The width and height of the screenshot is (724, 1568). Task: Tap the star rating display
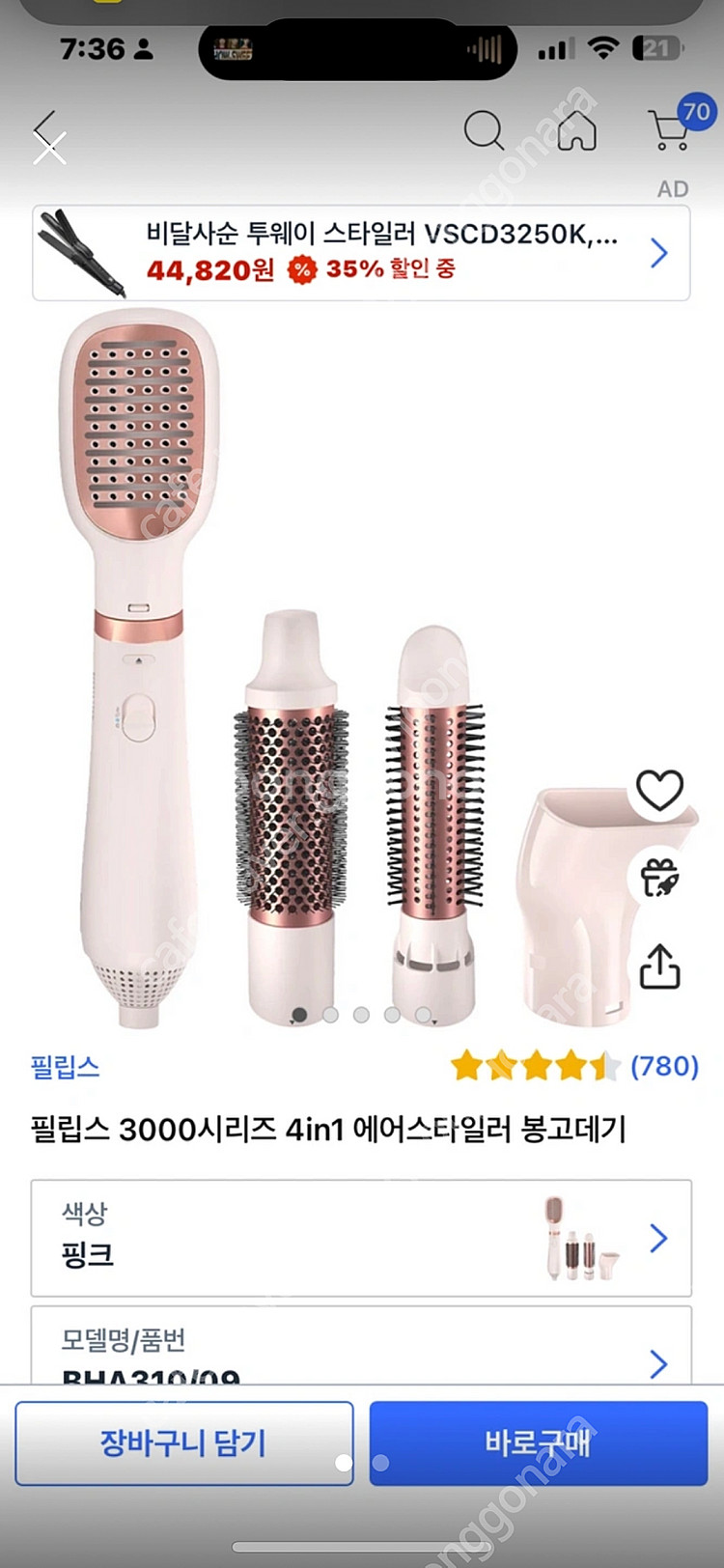pyautogui.click(x=534, y=1065)
